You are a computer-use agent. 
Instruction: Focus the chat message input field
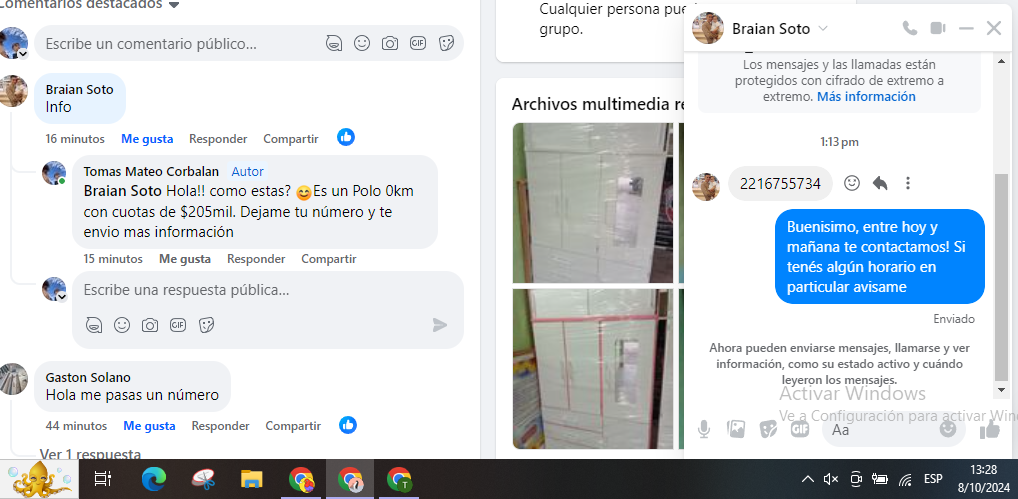tap(880, 429)
